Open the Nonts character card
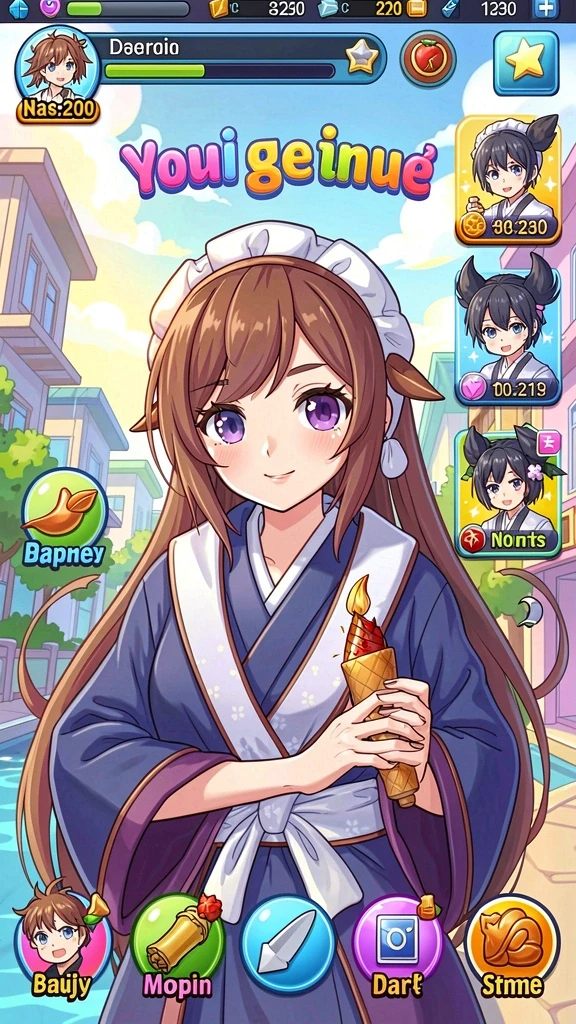This screenshot has width=576, height=1024. (507, 492)
